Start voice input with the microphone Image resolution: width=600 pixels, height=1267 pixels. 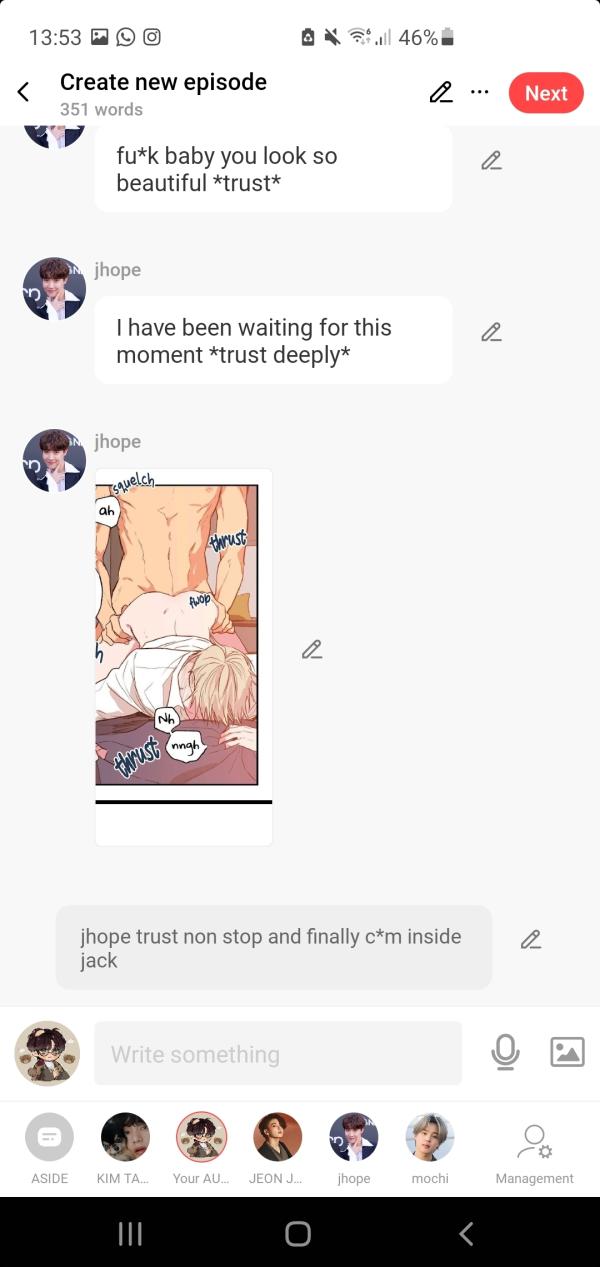(x=505, y=1052)
